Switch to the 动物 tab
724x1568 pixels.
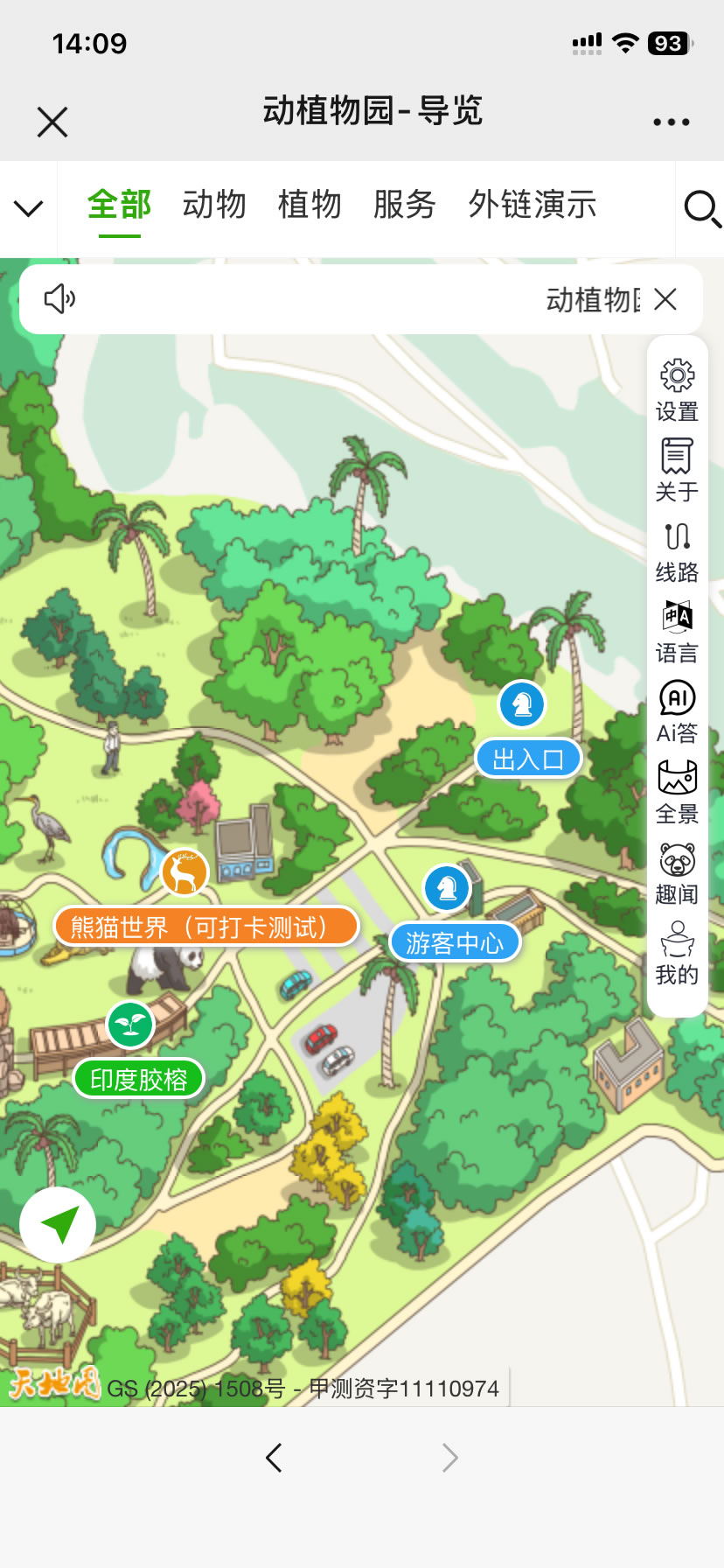[x=212, y=203]
